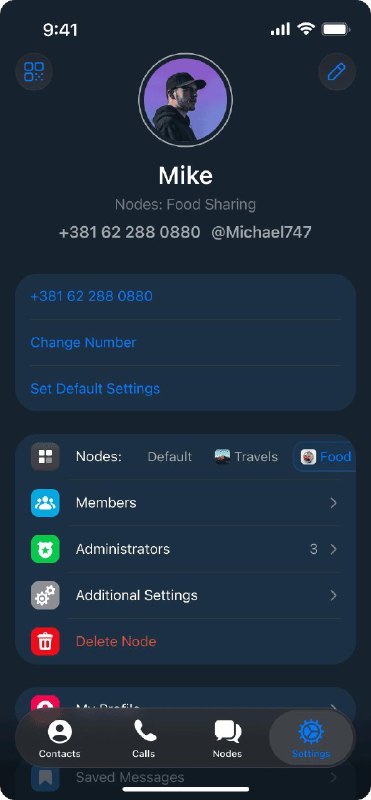
Task: Select the Food node chip
Action: (326, 457)
